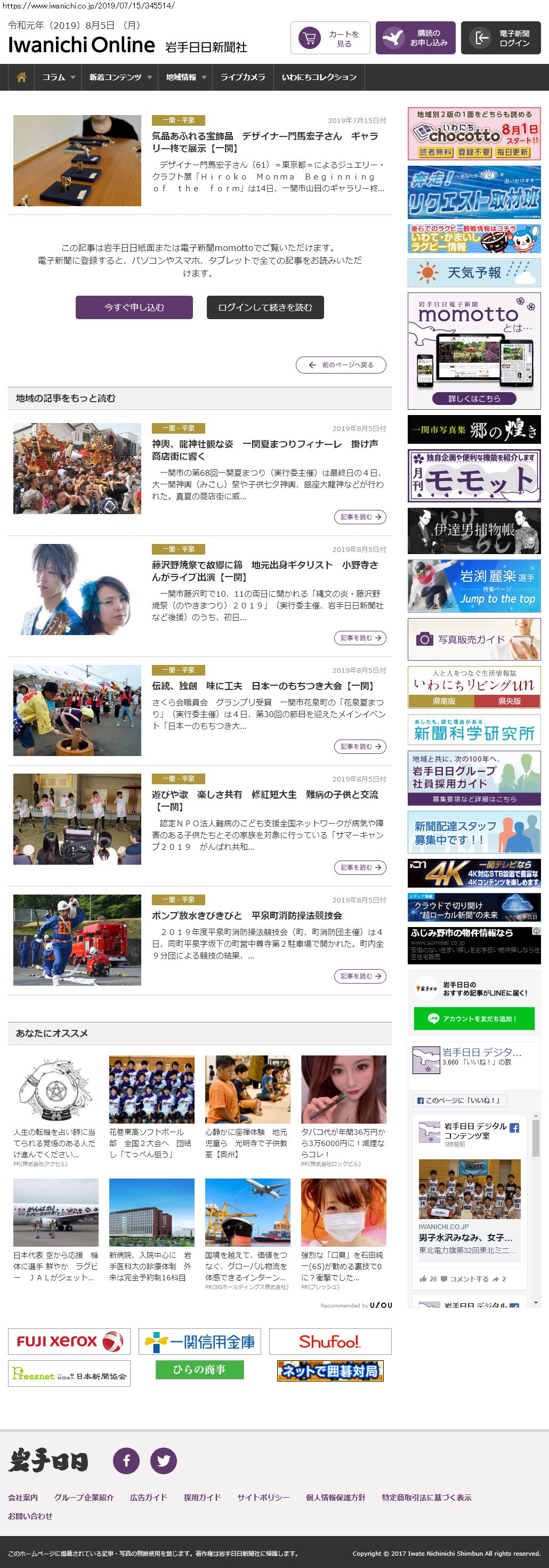549x1568 pixels.
Task: Open 電子新聞ログイン login
Action: pos(500,38)
